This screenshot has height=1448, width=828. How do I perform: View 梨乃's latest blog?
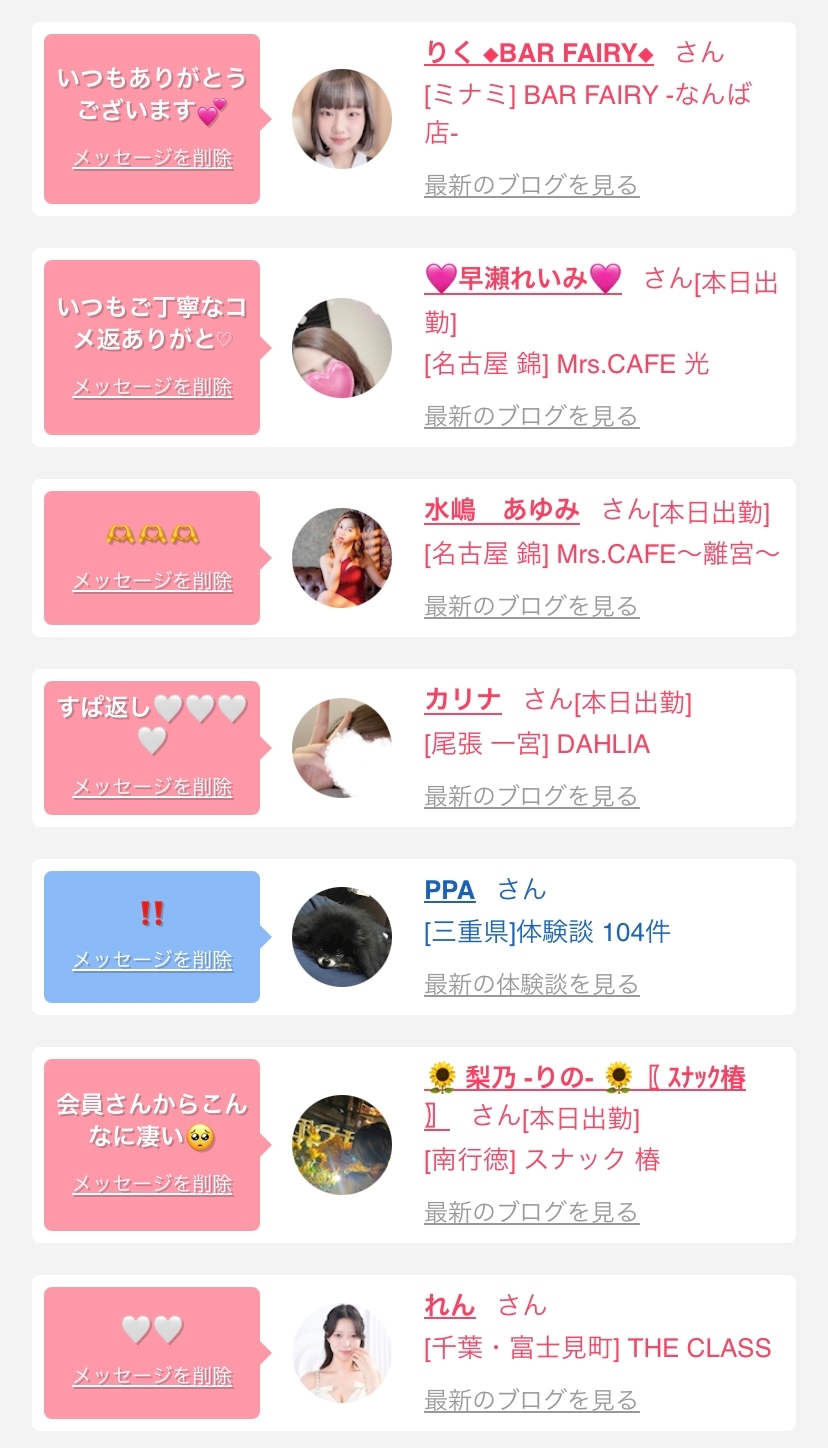click(531, 1212)
